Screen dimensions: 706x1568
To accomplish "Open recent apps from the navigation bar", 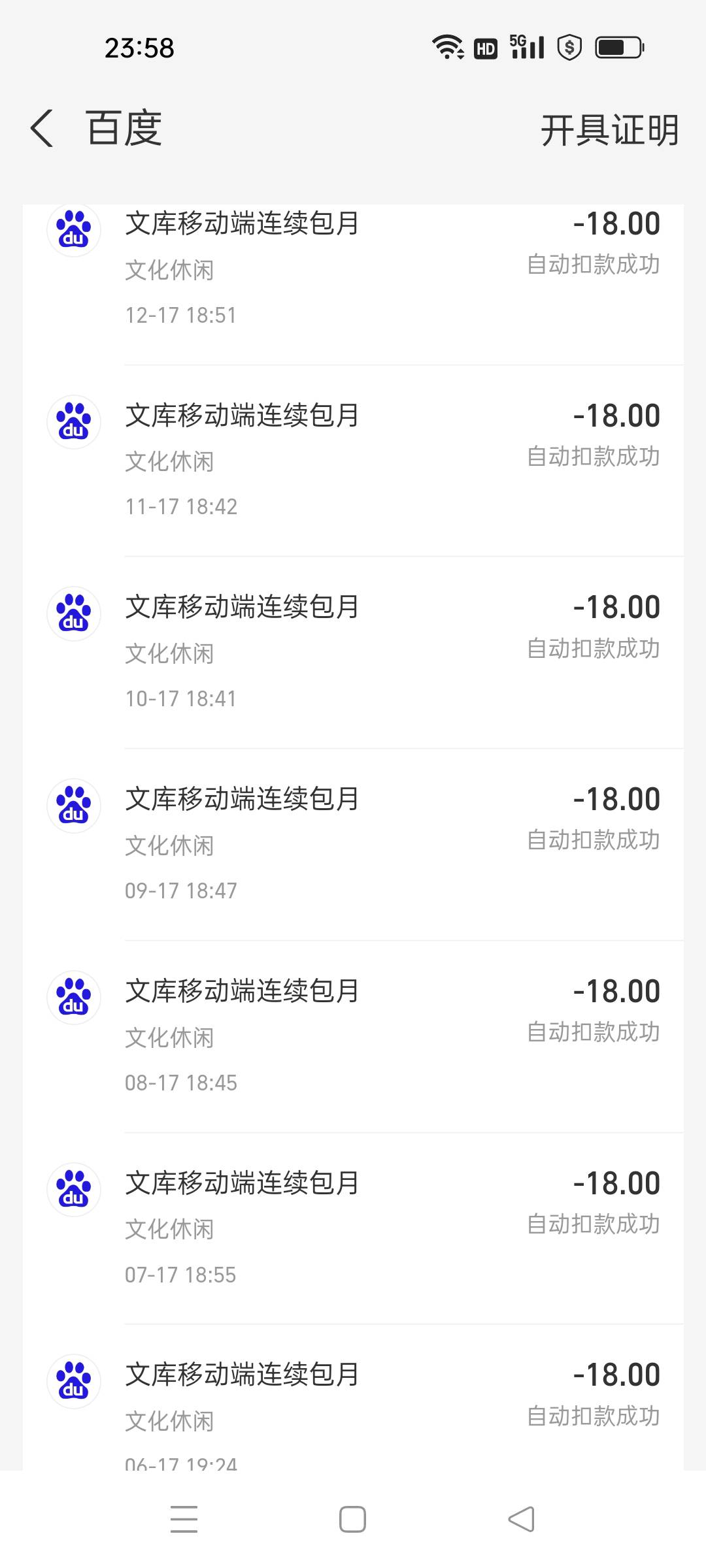I will tap(184, 1519).
